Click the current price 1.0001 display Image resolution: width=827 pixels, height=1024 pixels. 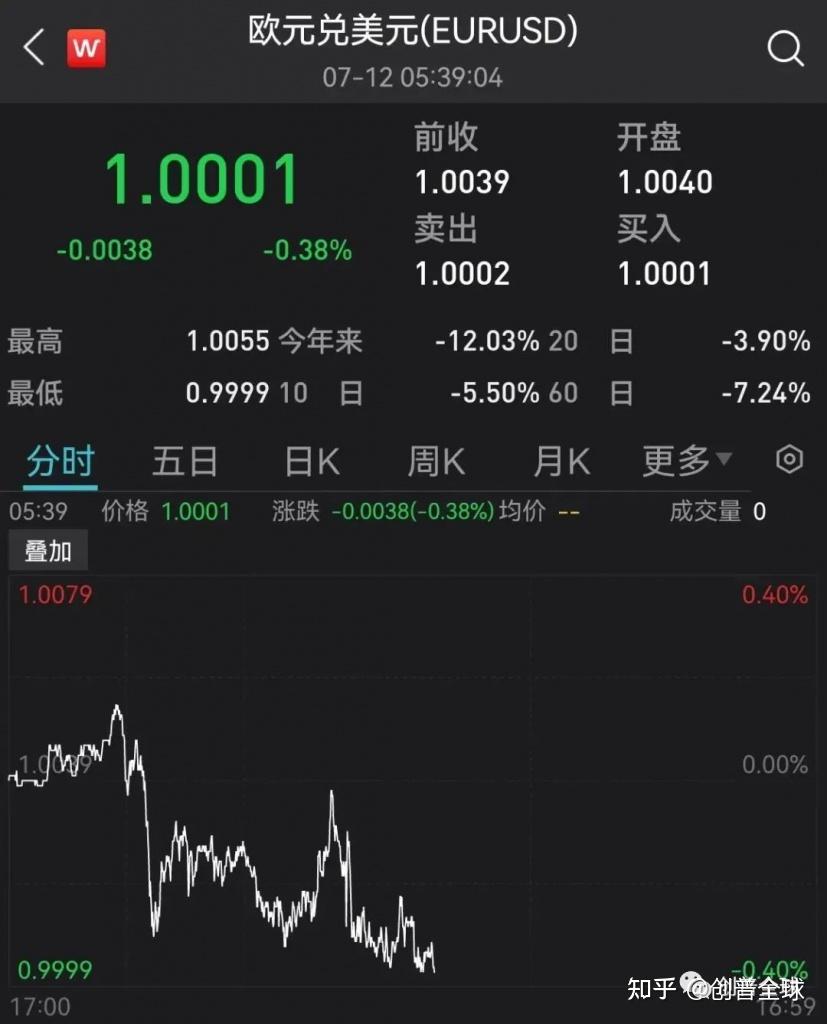click(202, 178)
